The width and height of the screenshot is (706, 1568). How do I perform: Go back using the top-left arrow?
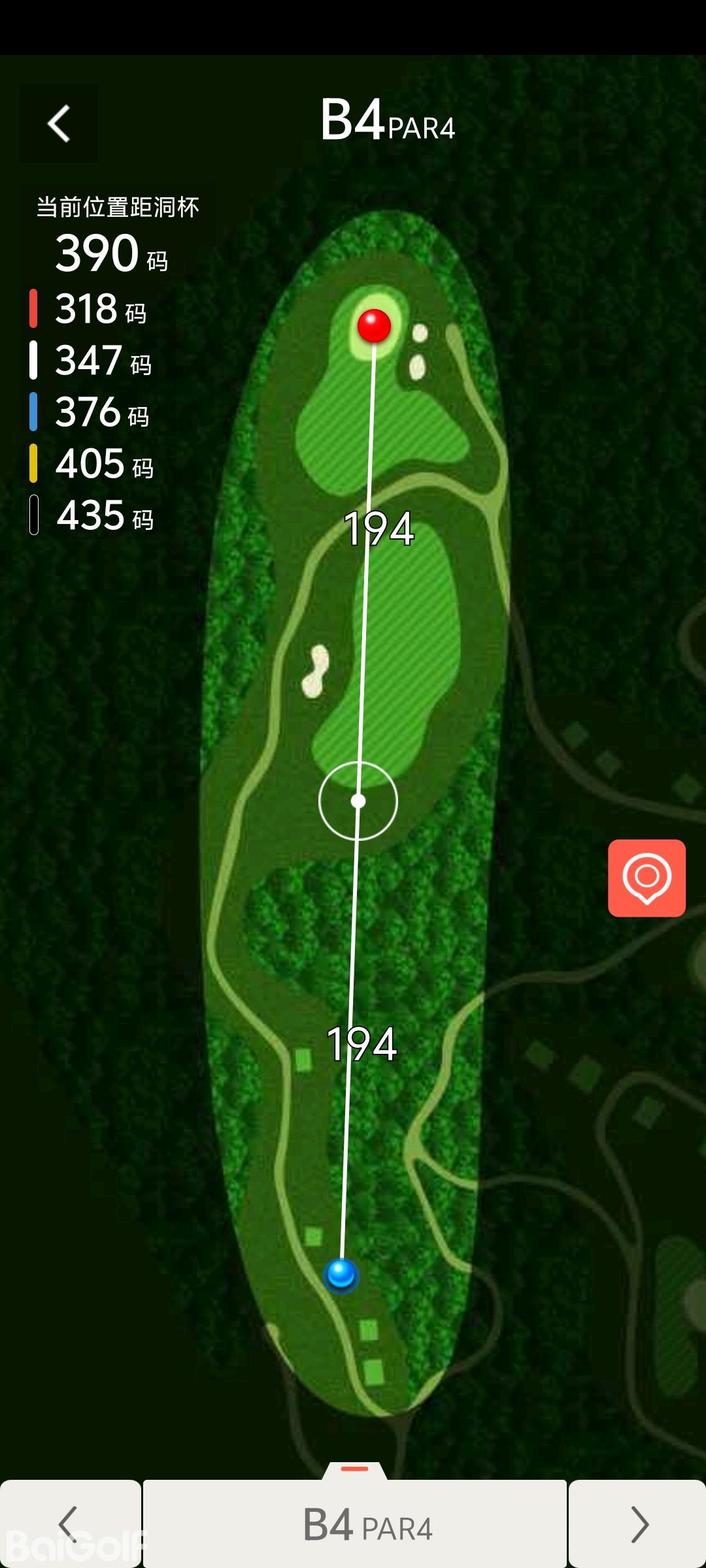point(59,123)
